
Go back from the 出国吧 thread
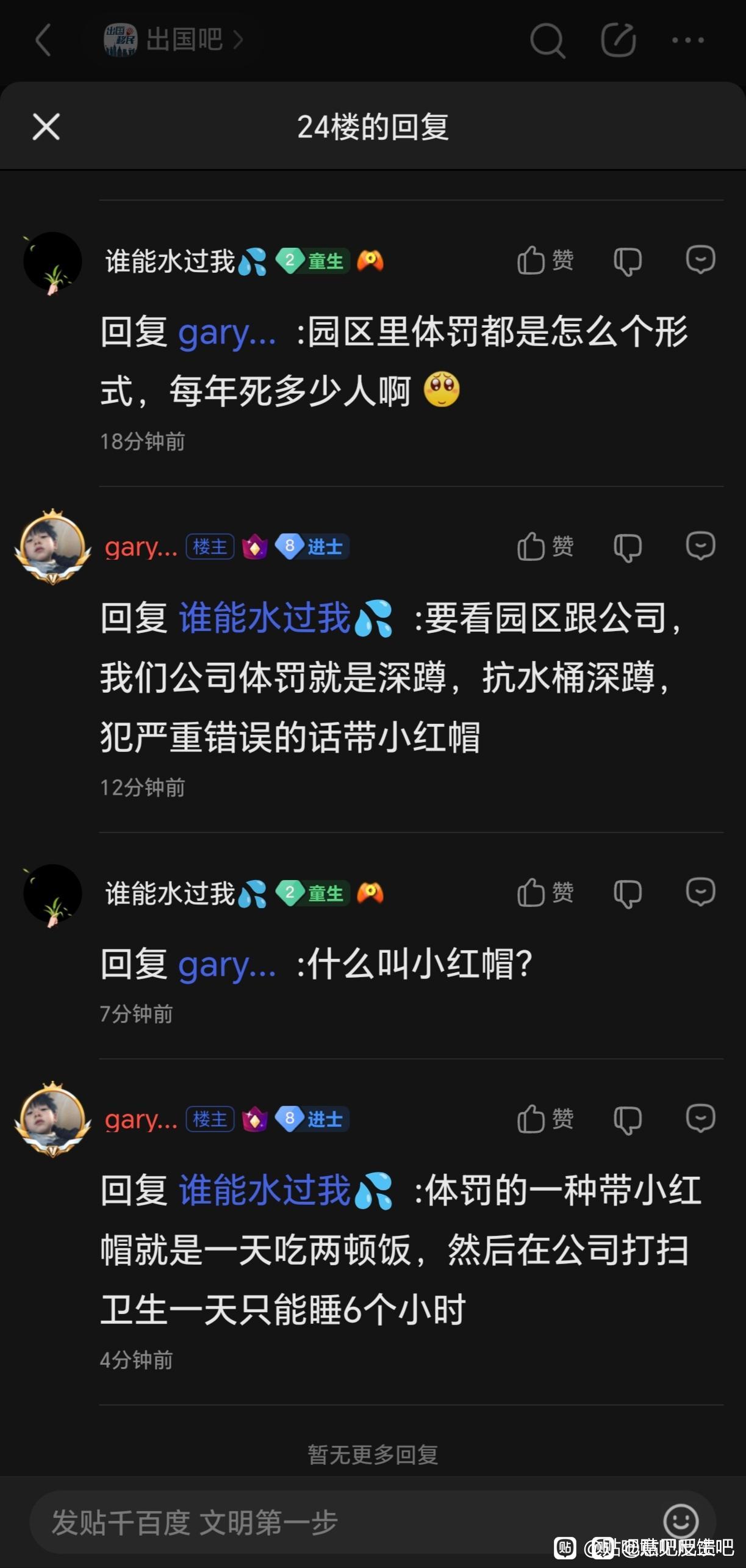43,40
